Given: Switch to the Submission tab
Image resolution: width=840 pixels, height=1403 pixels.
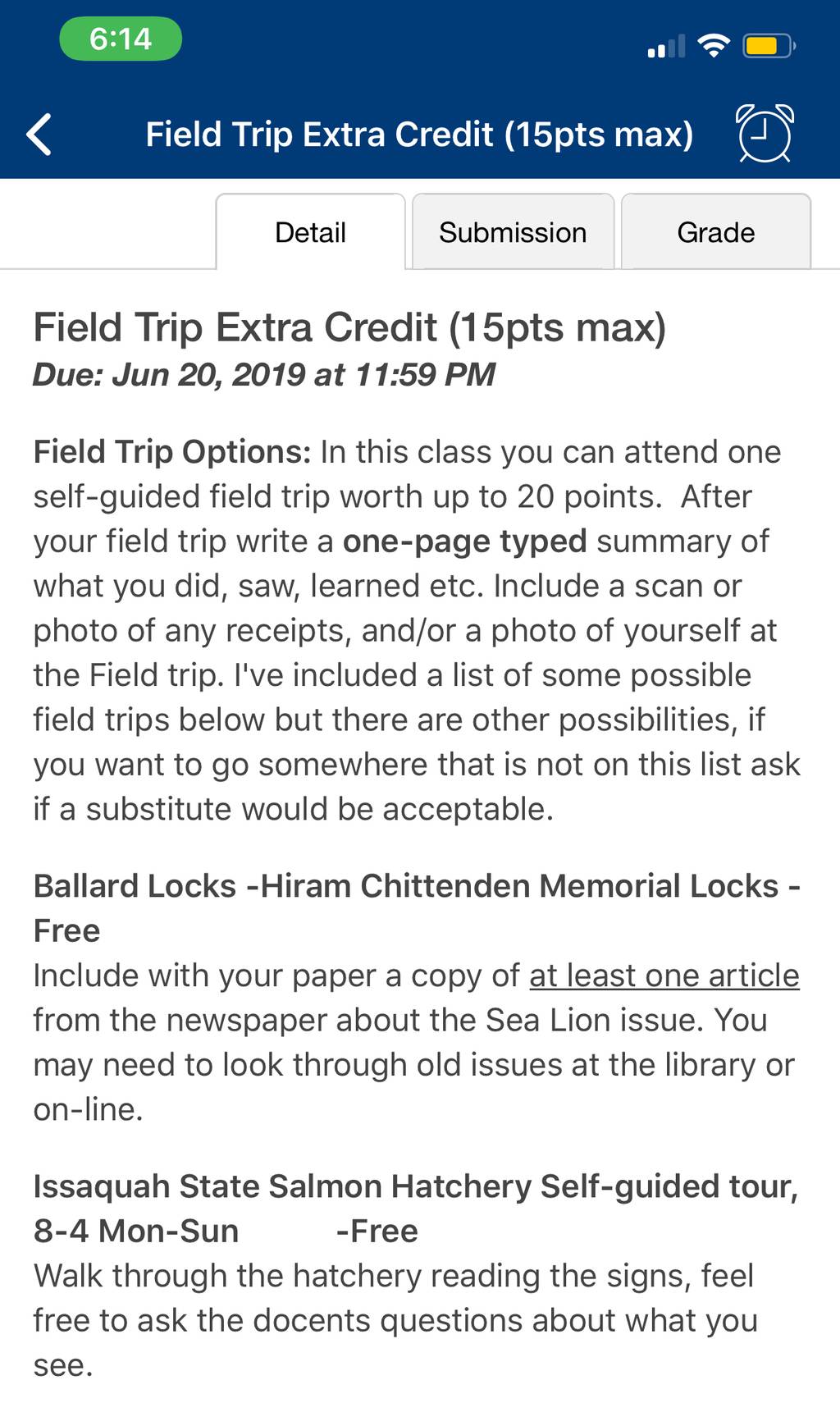Looking at the screenshot, I should (x=513, y=232).
